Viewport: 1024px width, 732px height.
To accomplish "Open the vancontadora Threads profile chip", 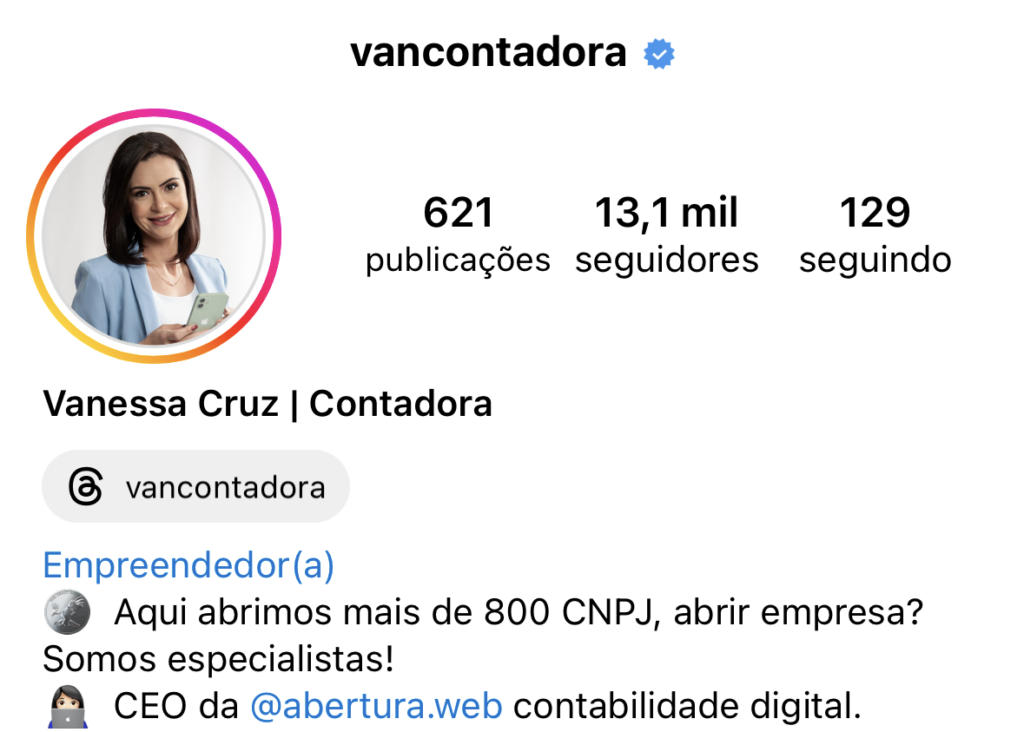I will [196, 487].
